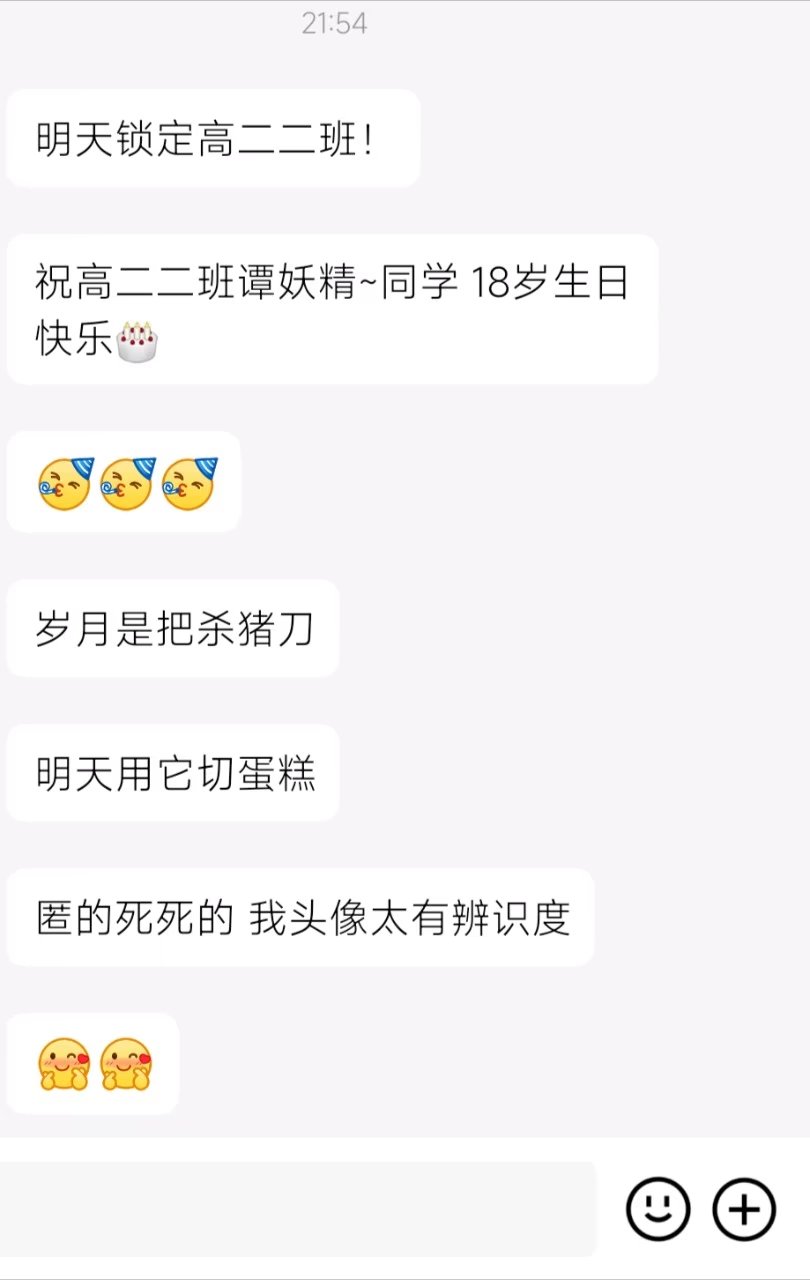Screen dimensions: 810x1280
Task: Open the emoji picker
Action: [x=658, y=1209]
